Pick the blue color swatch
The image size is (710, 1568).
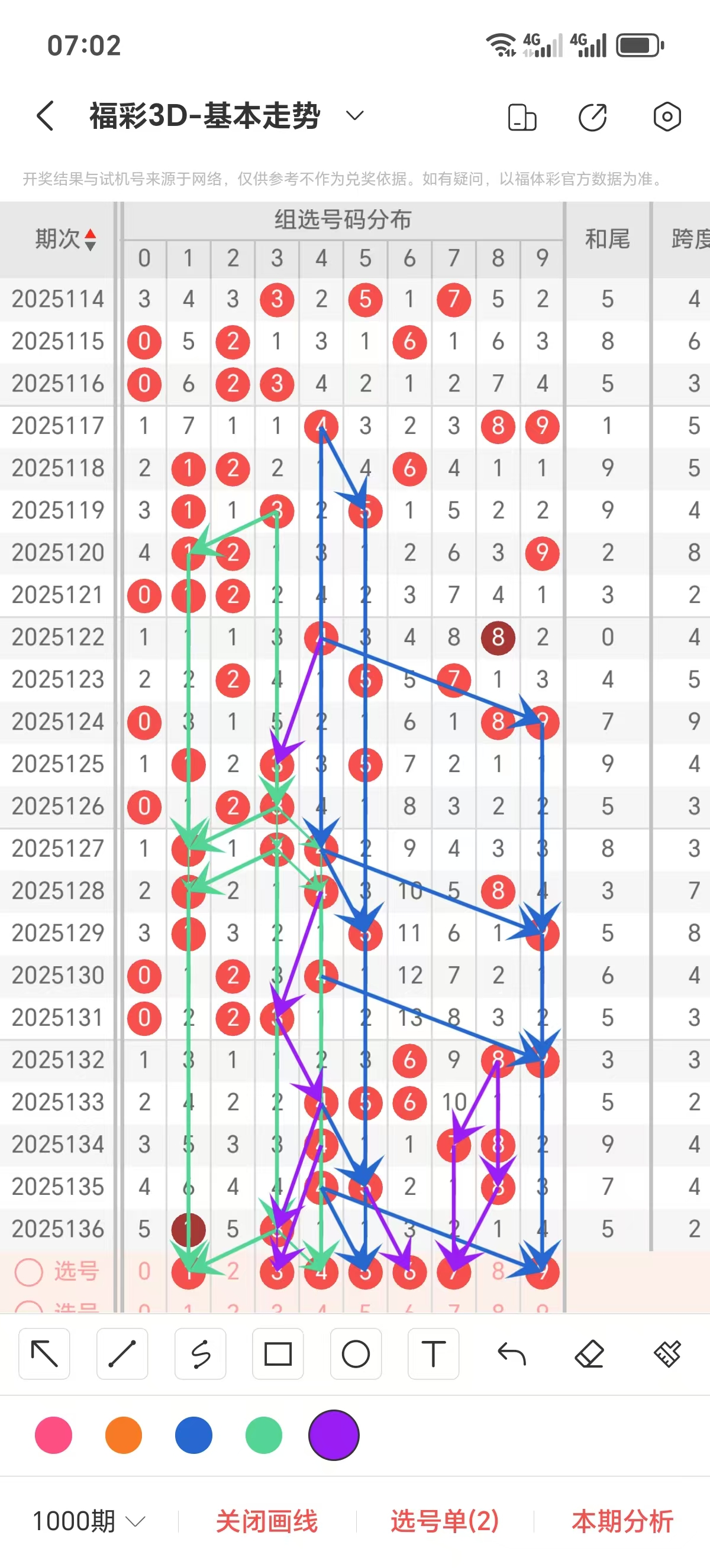coord(193,1435)
